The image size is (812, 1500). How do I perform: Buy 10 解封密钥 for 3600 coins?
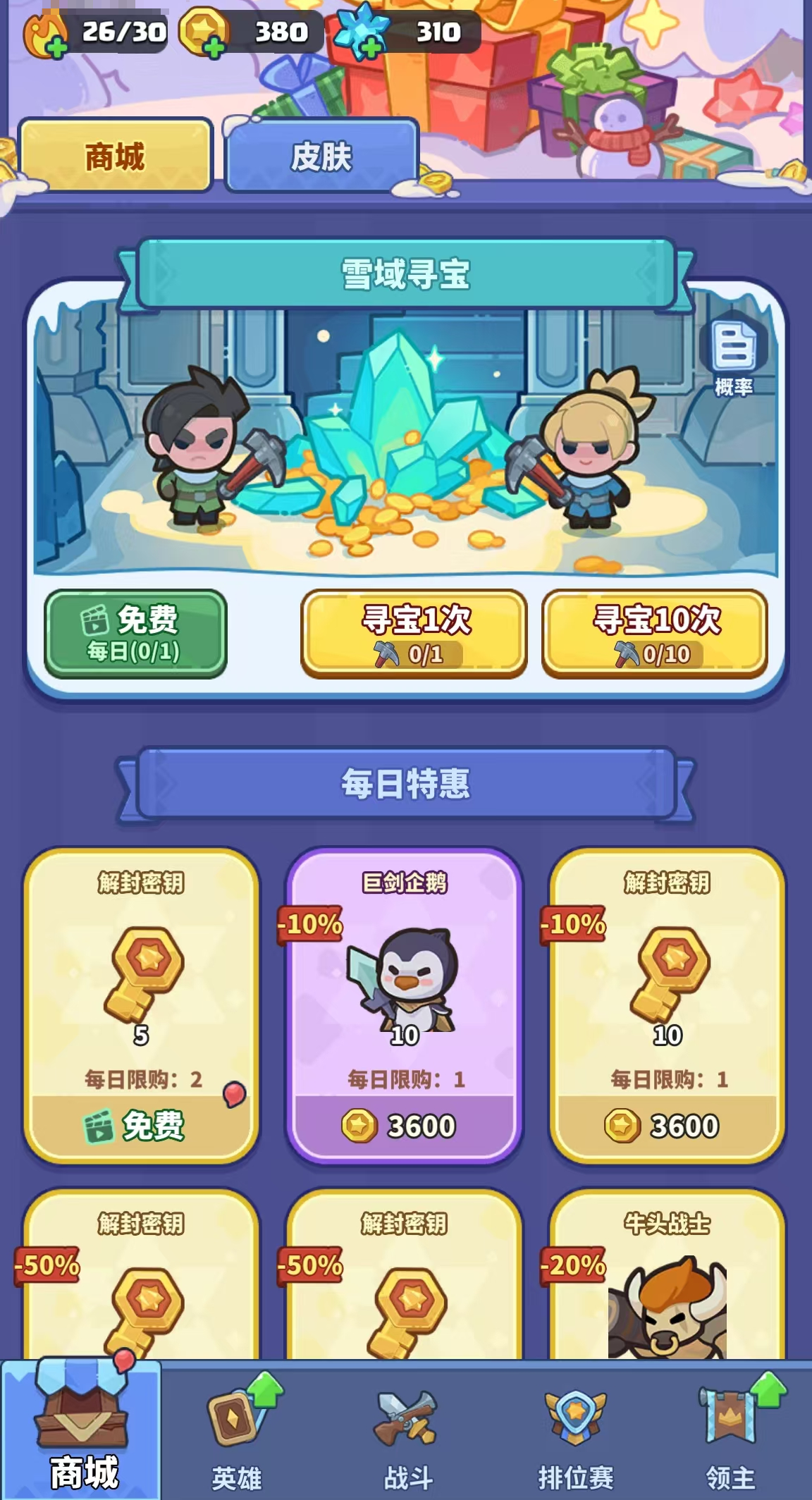tap(666, 1125)
